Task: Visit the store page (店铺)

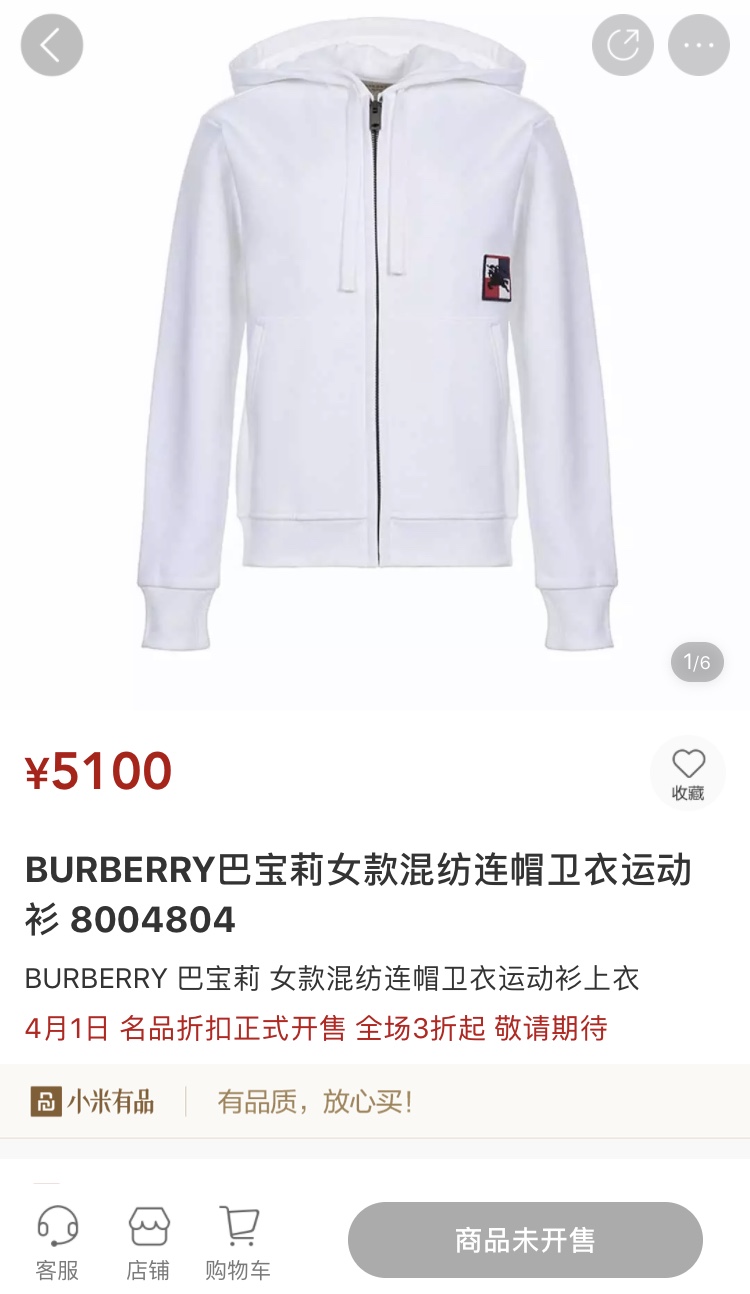Action: (148, 1242)
